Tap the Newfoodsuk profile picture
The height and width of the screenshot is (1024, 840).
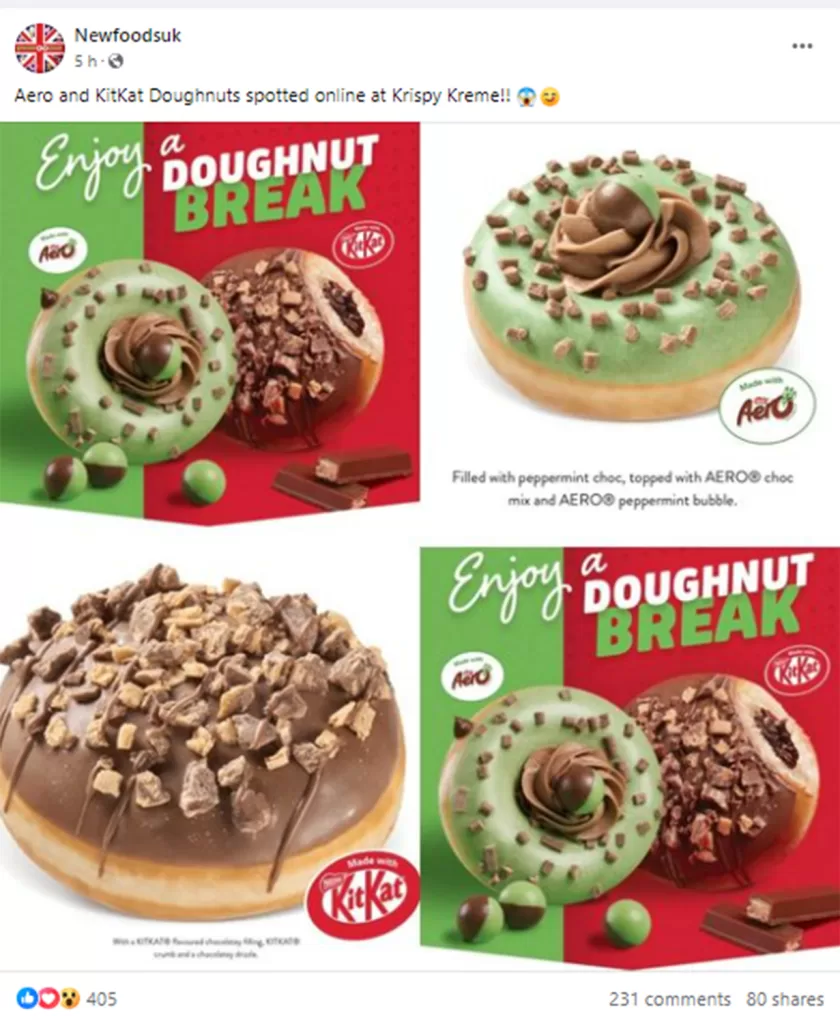[x=40, y=47]
